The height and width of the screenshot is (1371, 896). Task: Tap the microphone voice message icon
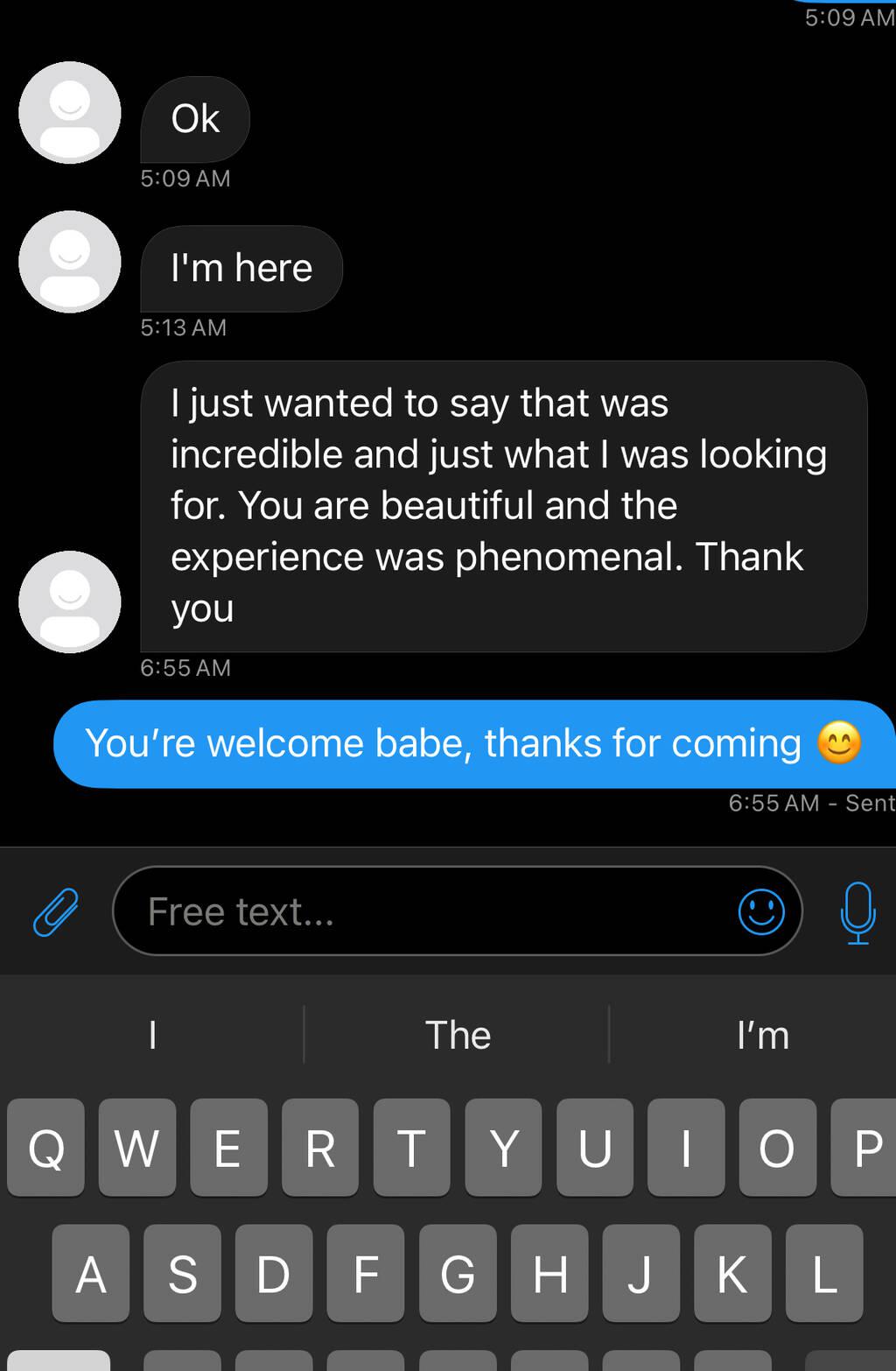[857, 912]
